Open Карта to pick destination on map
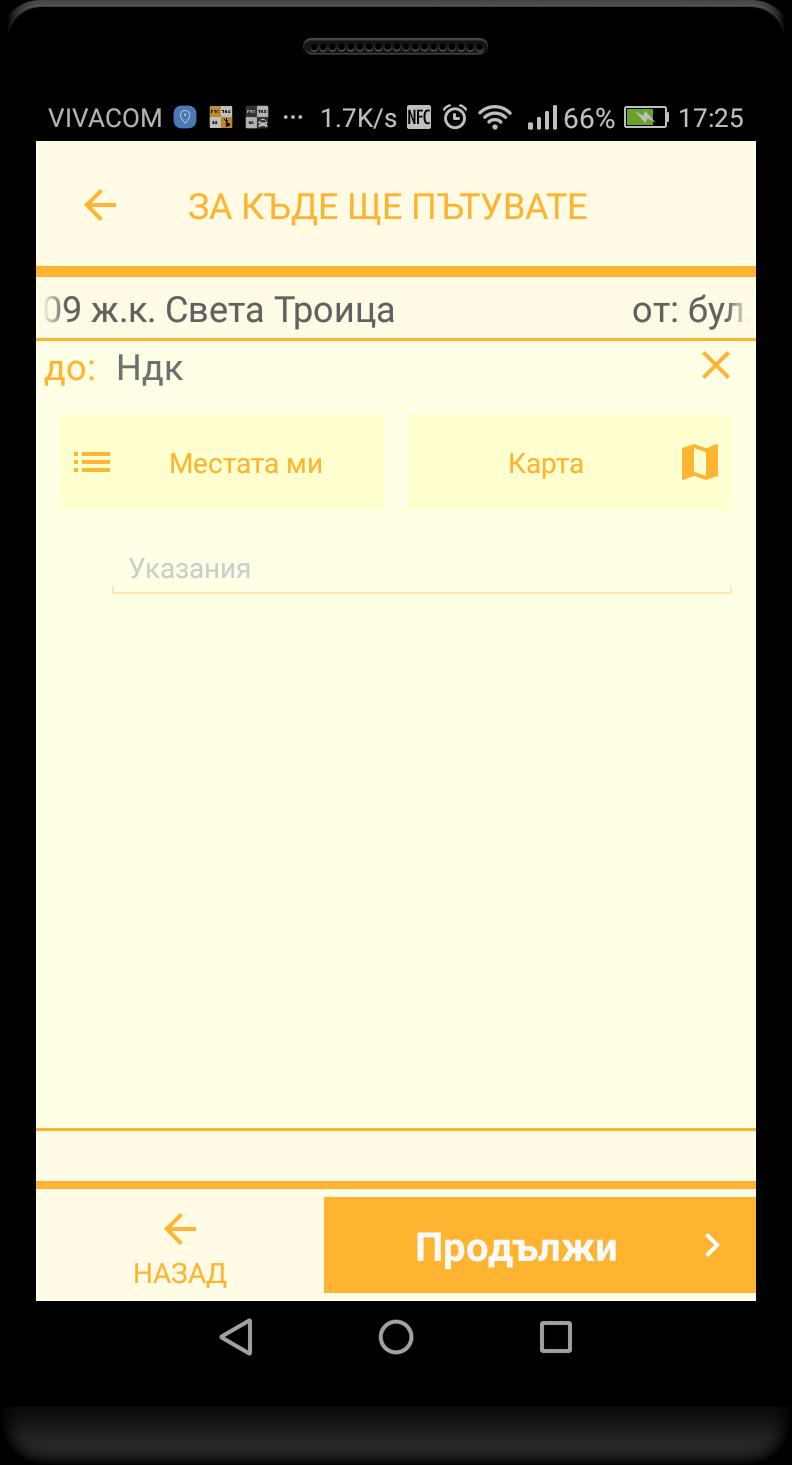 pyautogui.click(x=546, y=462)
